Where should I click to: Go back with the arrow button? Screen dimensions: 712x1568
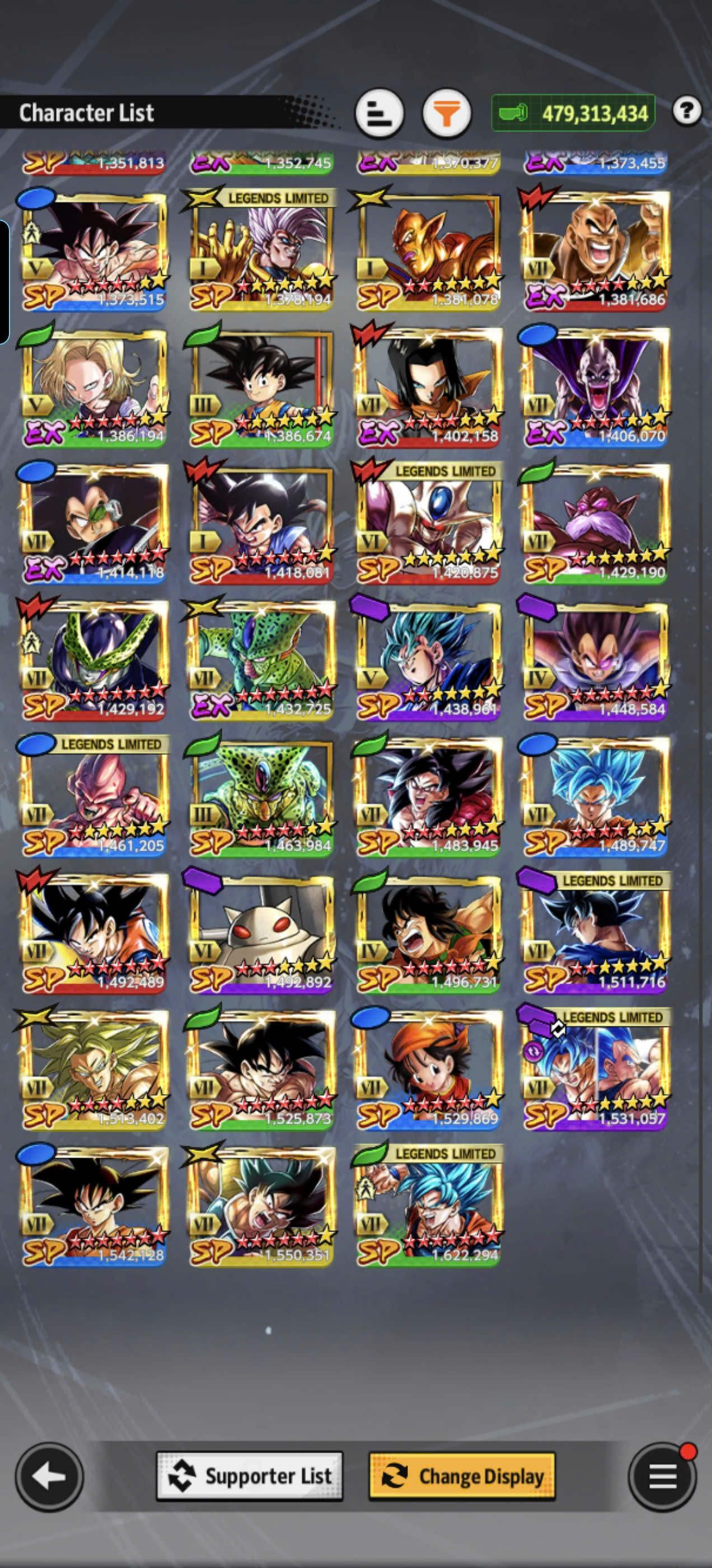pos(49,1476)
